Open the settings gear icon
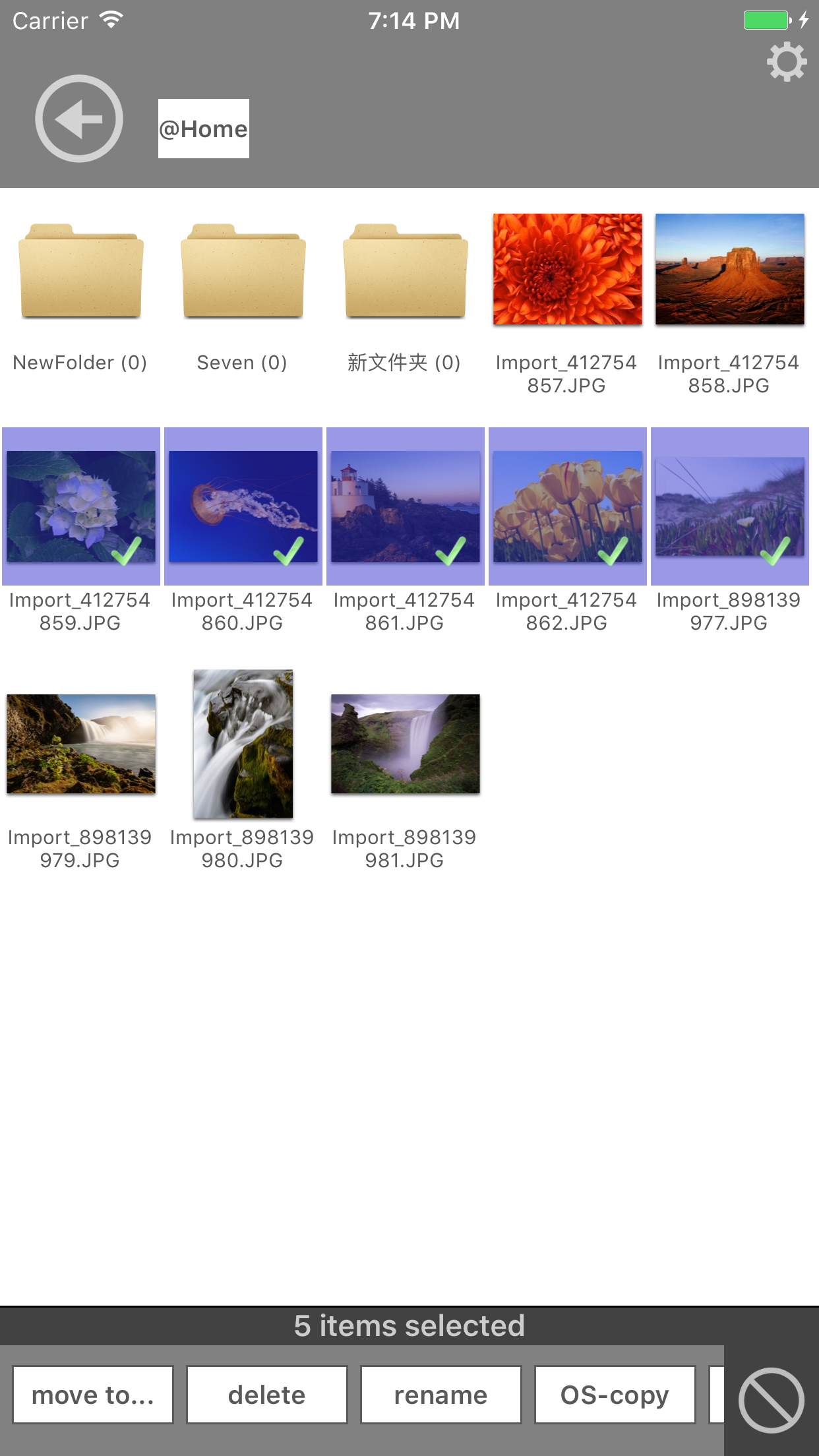The height and width of the screenshot is (1456, 819). [x=785, y=63]
